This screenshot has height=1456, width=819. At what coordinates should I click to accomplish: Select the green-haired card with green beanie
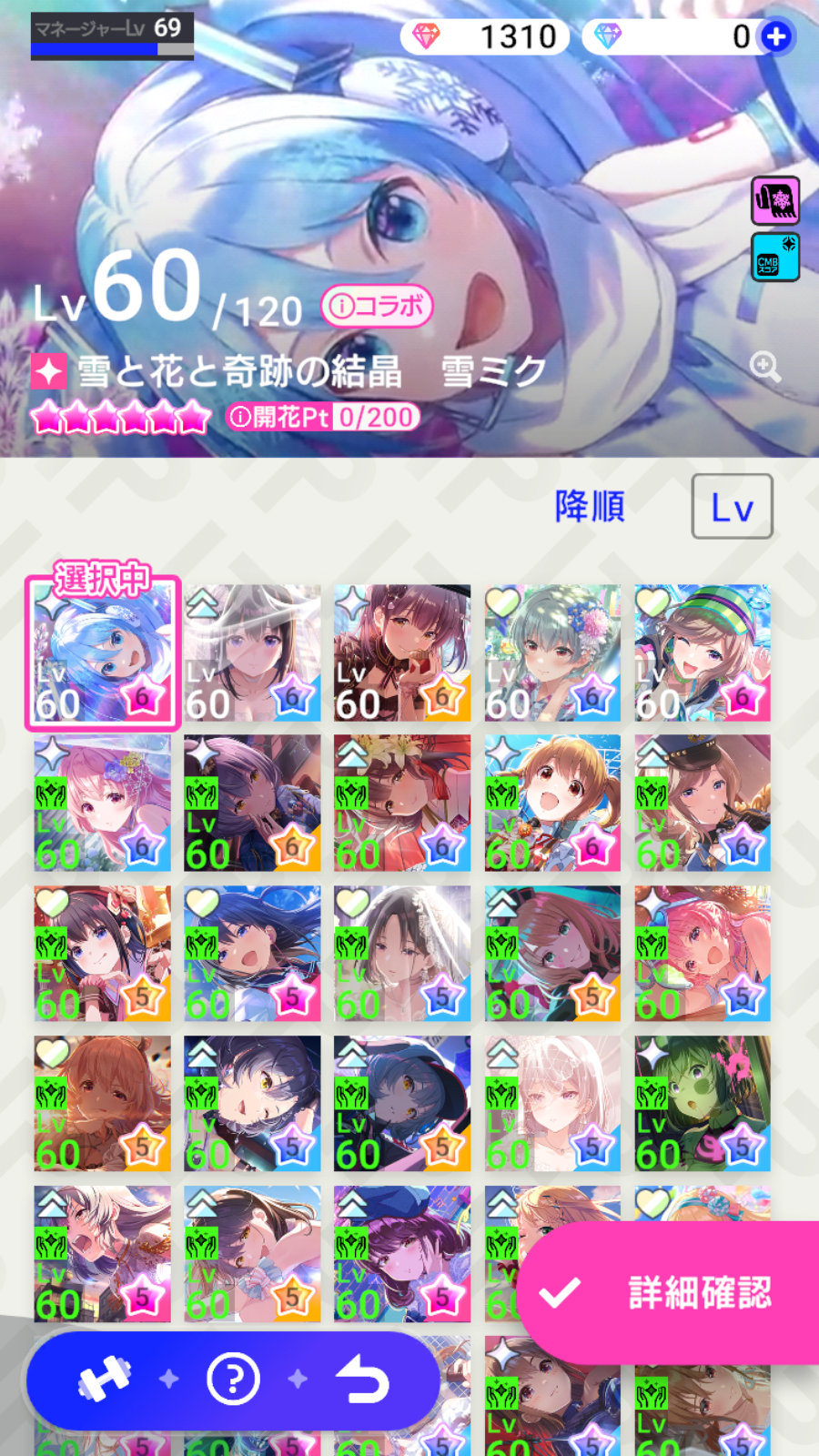[x=703, y=653]
